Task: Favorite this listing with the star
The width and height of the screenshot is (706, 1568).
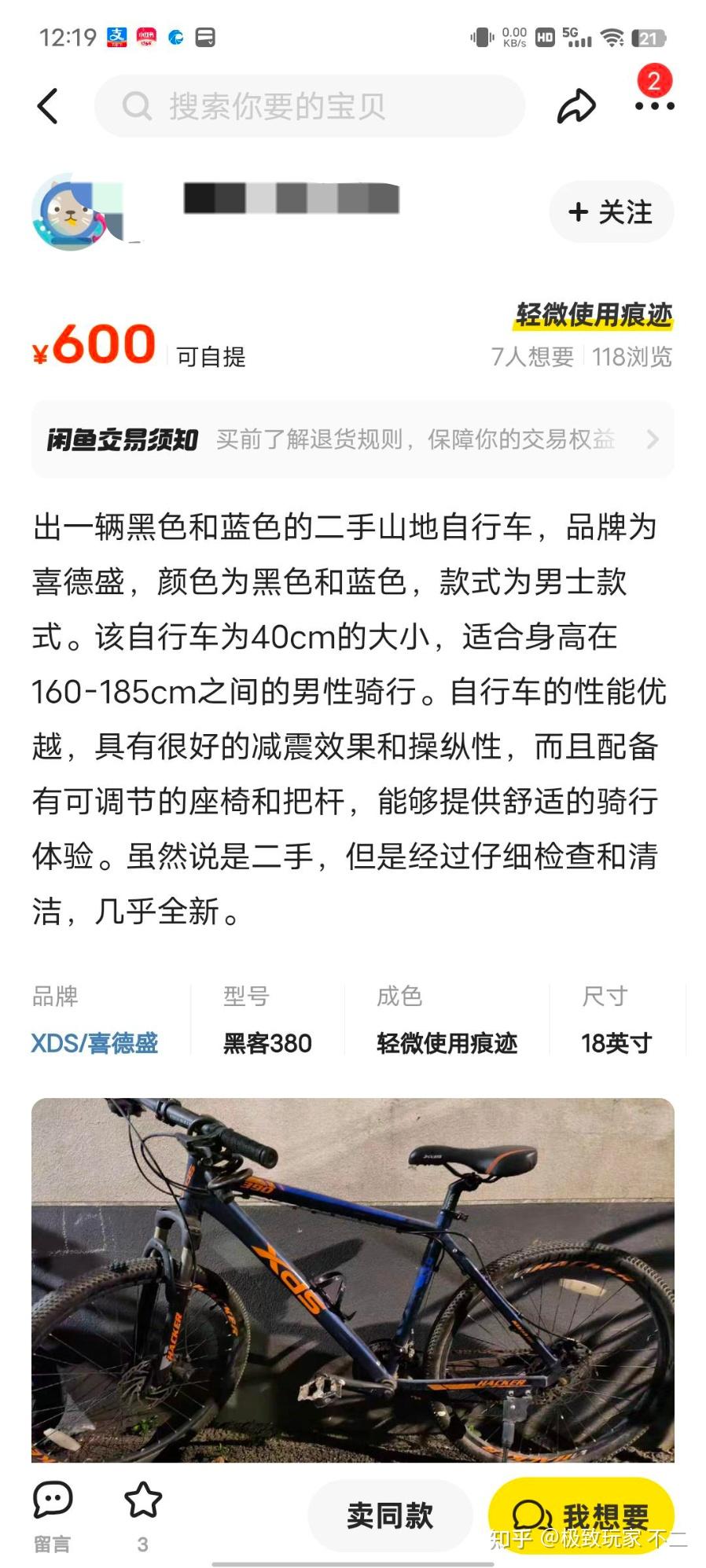Action: (143, 1501)
